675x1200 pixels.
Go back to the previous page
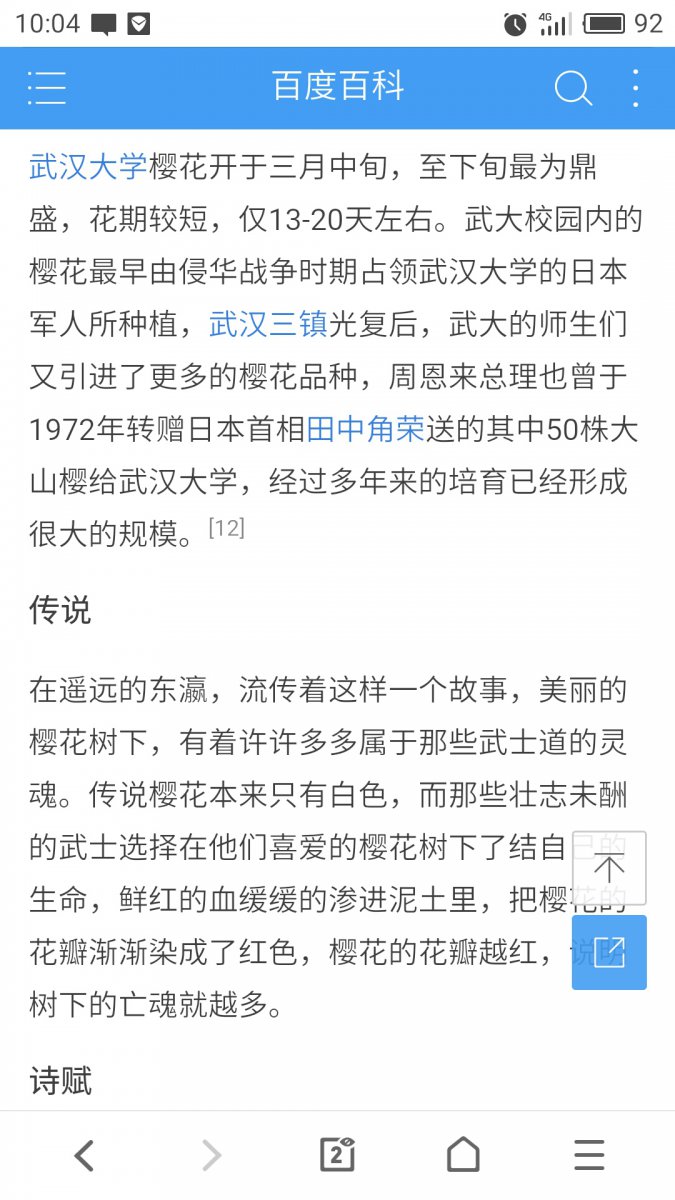click(85, 1156)
